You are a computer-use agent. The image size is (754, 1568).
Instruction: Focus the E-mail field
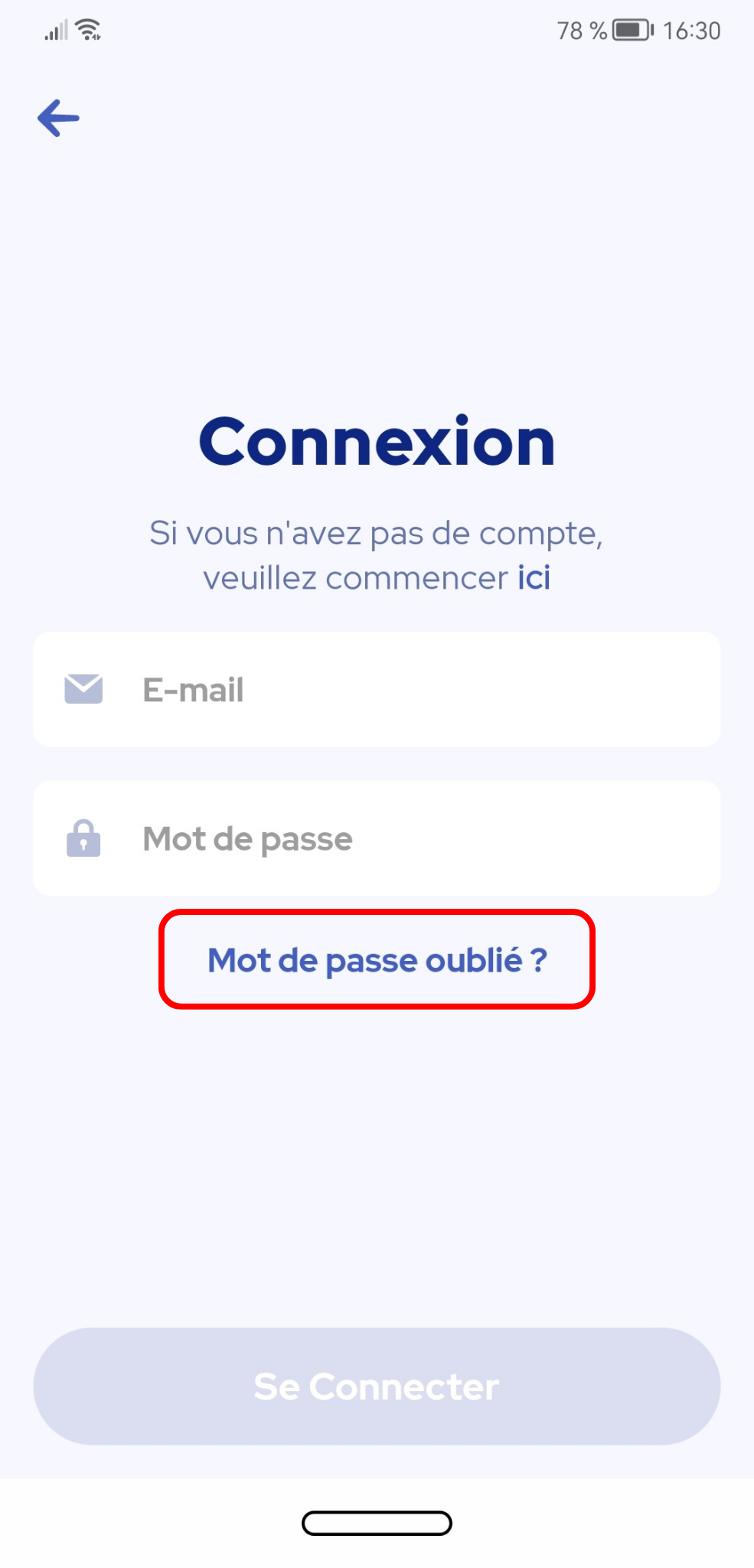coord(377,689)
